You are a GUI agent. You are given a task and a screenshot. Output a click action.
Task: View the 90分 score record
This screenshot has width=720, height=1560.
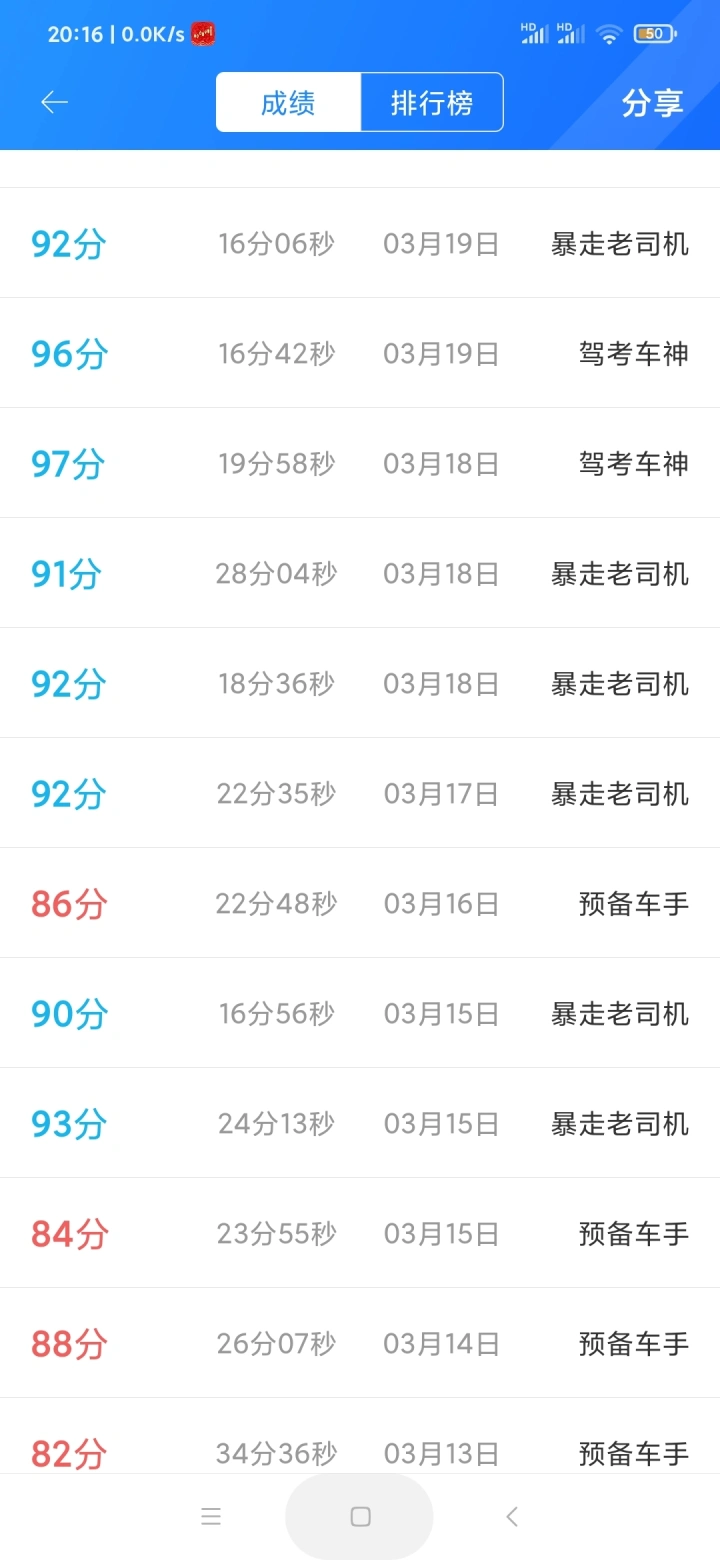point(360,1013)
